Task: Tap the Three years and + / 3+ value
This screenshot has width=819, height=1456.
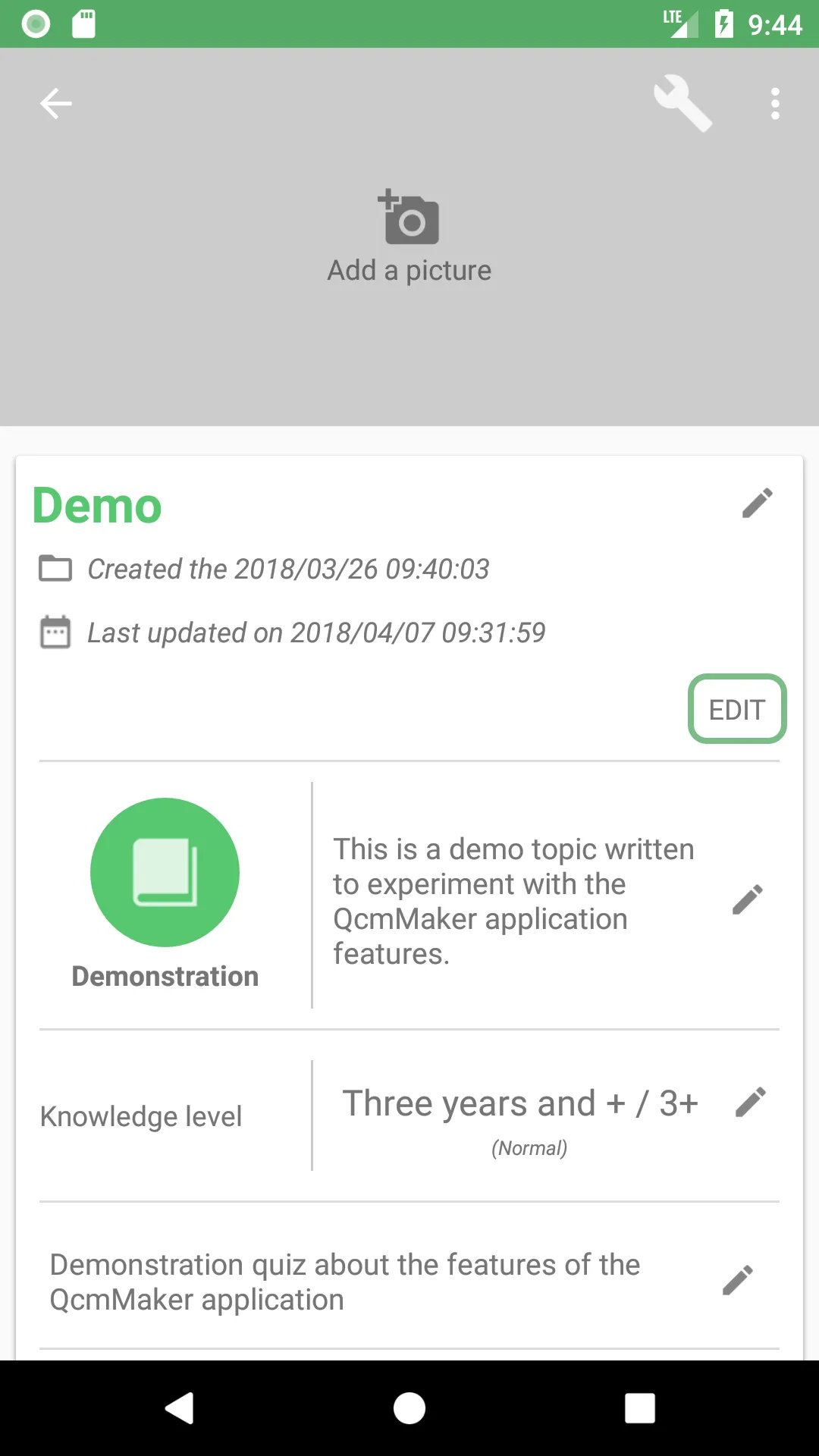Action: pyautogui.click(x=520, y=1103)
